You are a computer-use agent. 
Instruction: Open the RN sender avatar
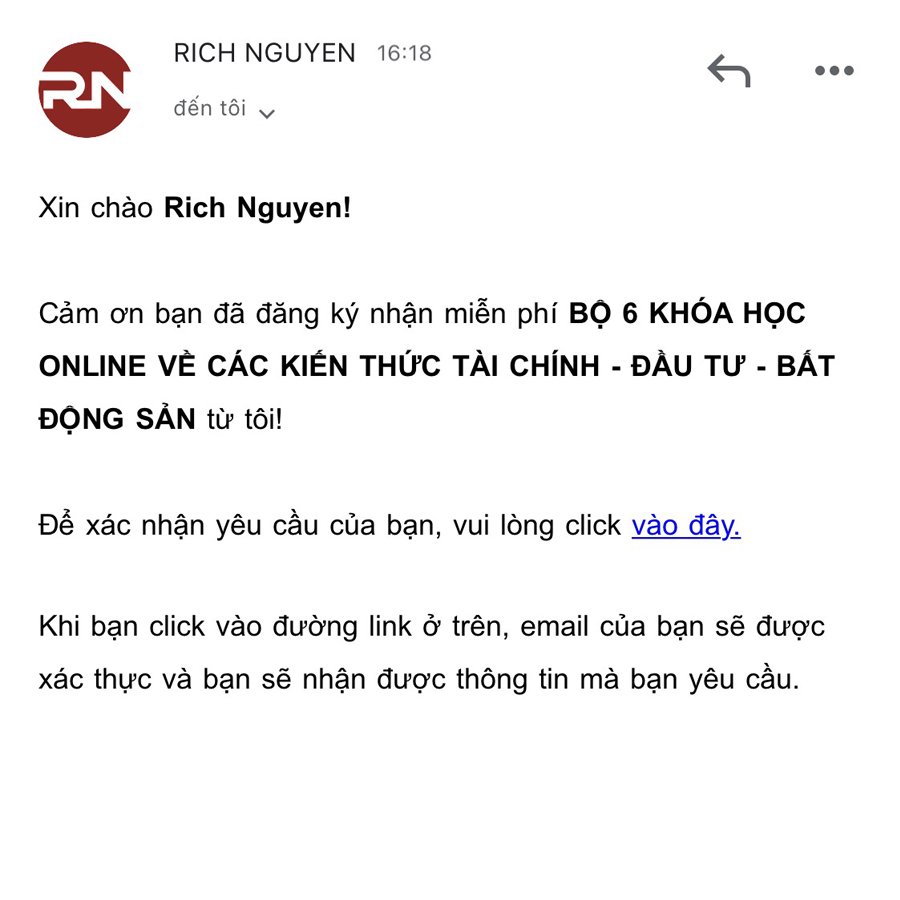pos(85,90)
